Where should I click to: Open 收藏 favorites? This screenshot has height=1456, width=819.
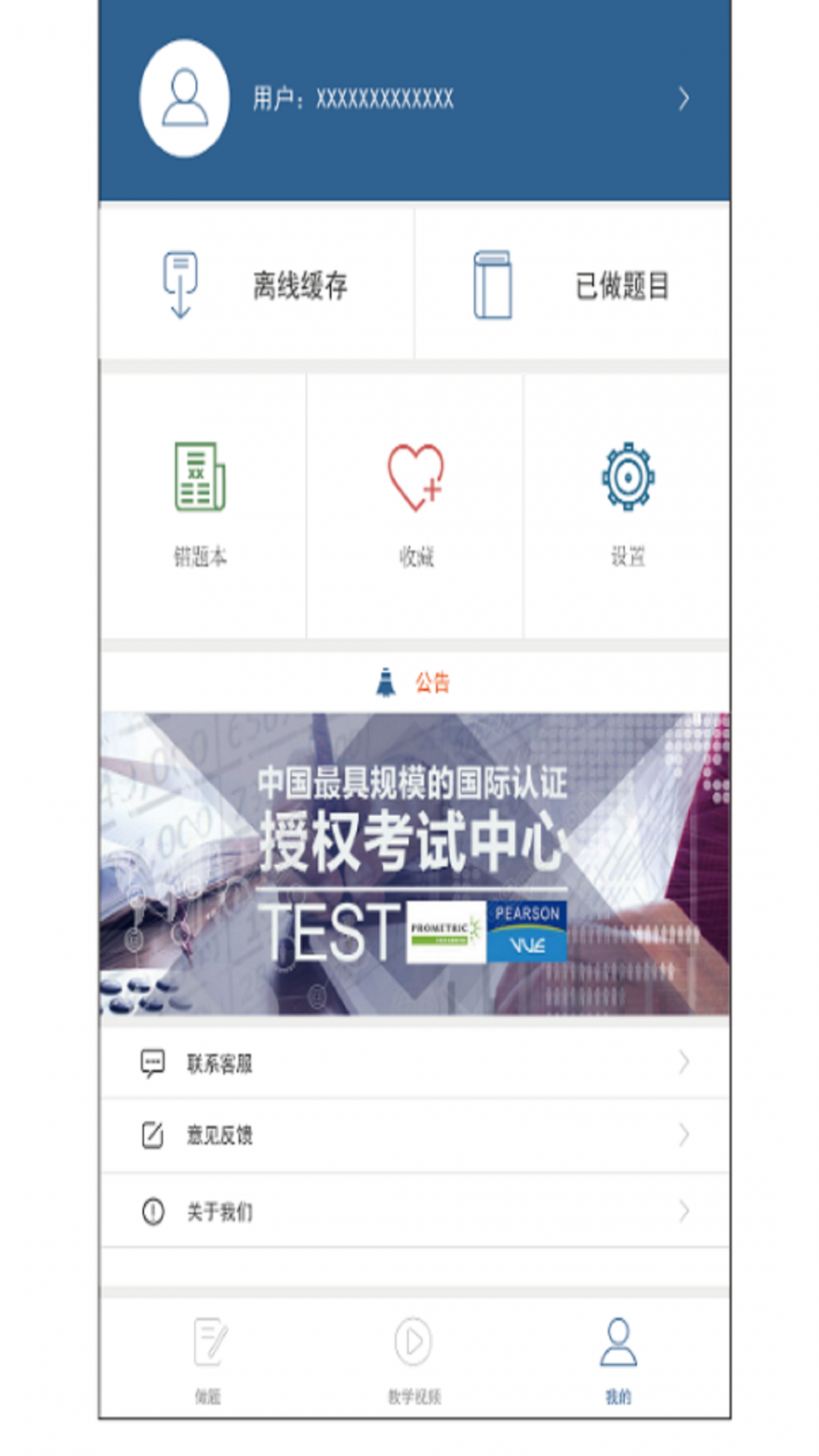tap(415, 504)
